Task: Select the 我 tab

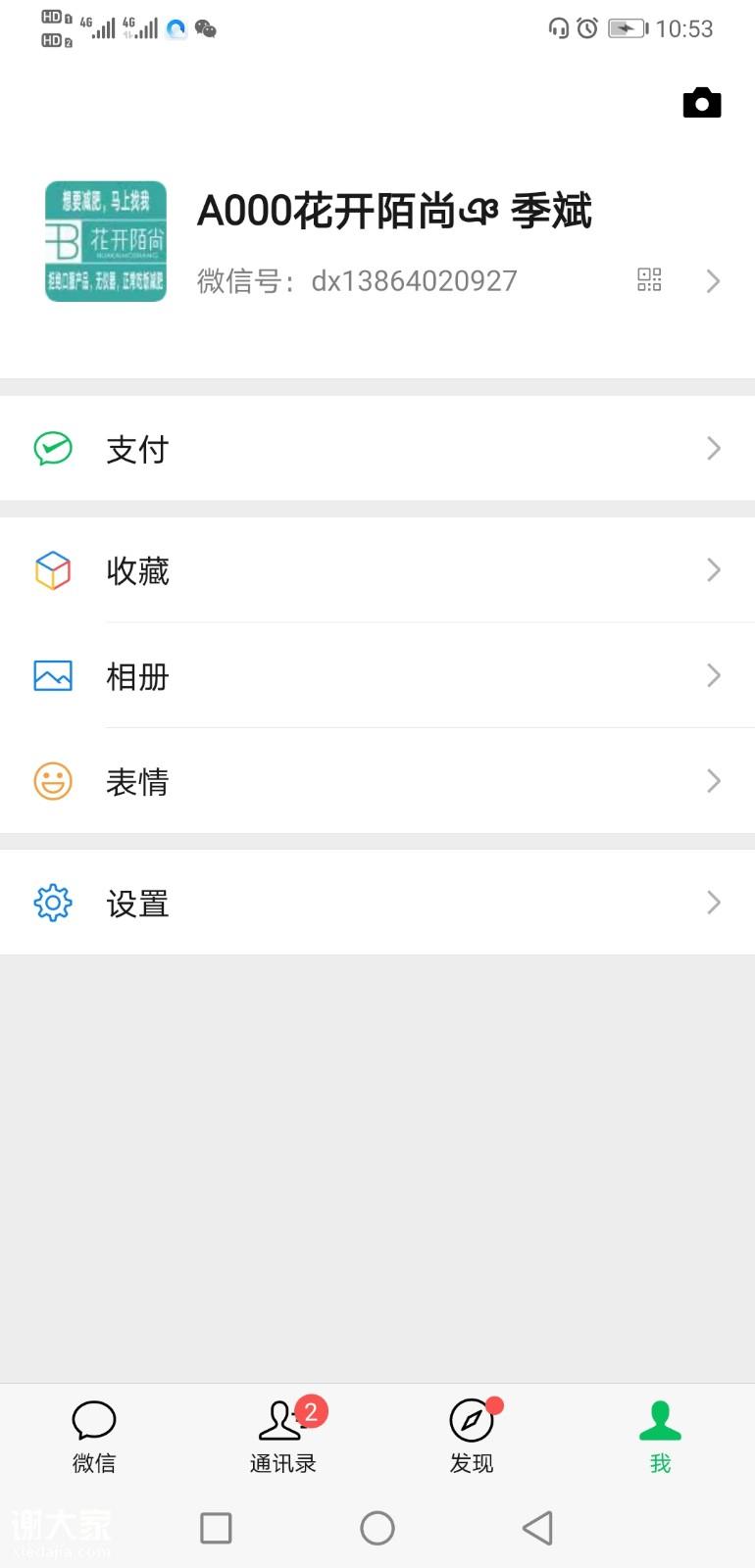Action: 660,1438
